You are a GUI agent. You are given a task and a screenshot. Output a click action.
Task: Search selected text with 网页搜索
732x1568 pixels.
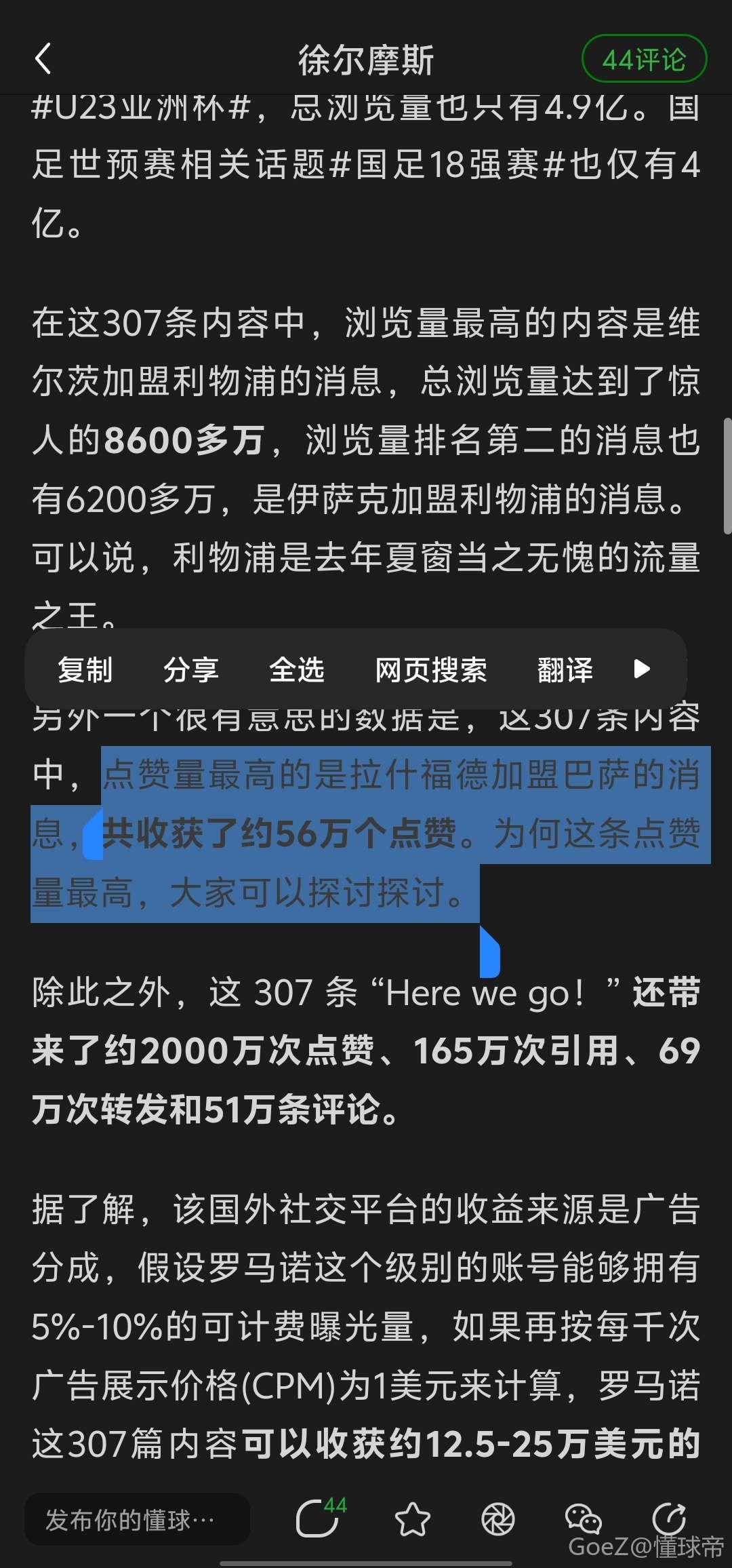431,669
